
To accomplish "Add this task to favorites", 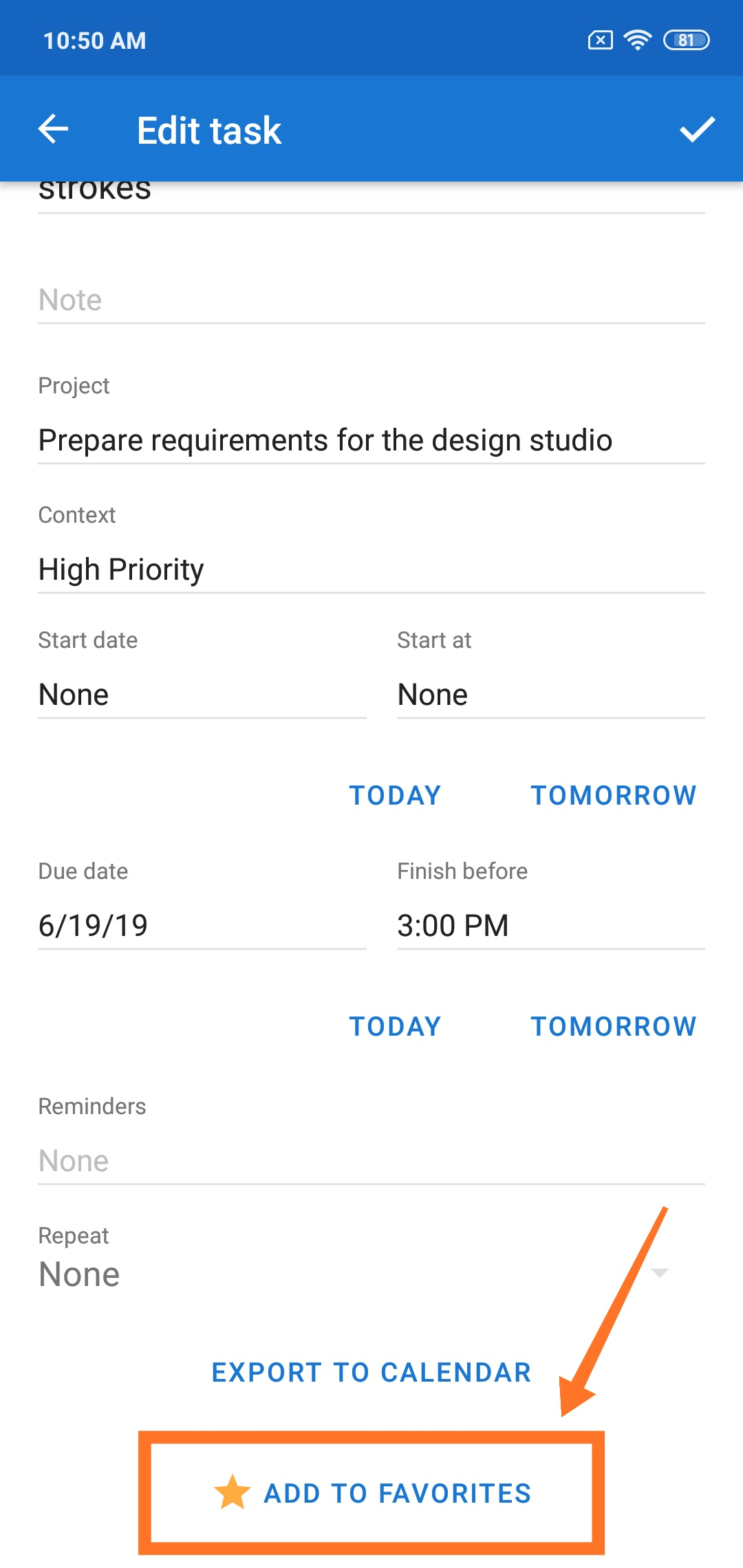I will (x=371, y=1493).
